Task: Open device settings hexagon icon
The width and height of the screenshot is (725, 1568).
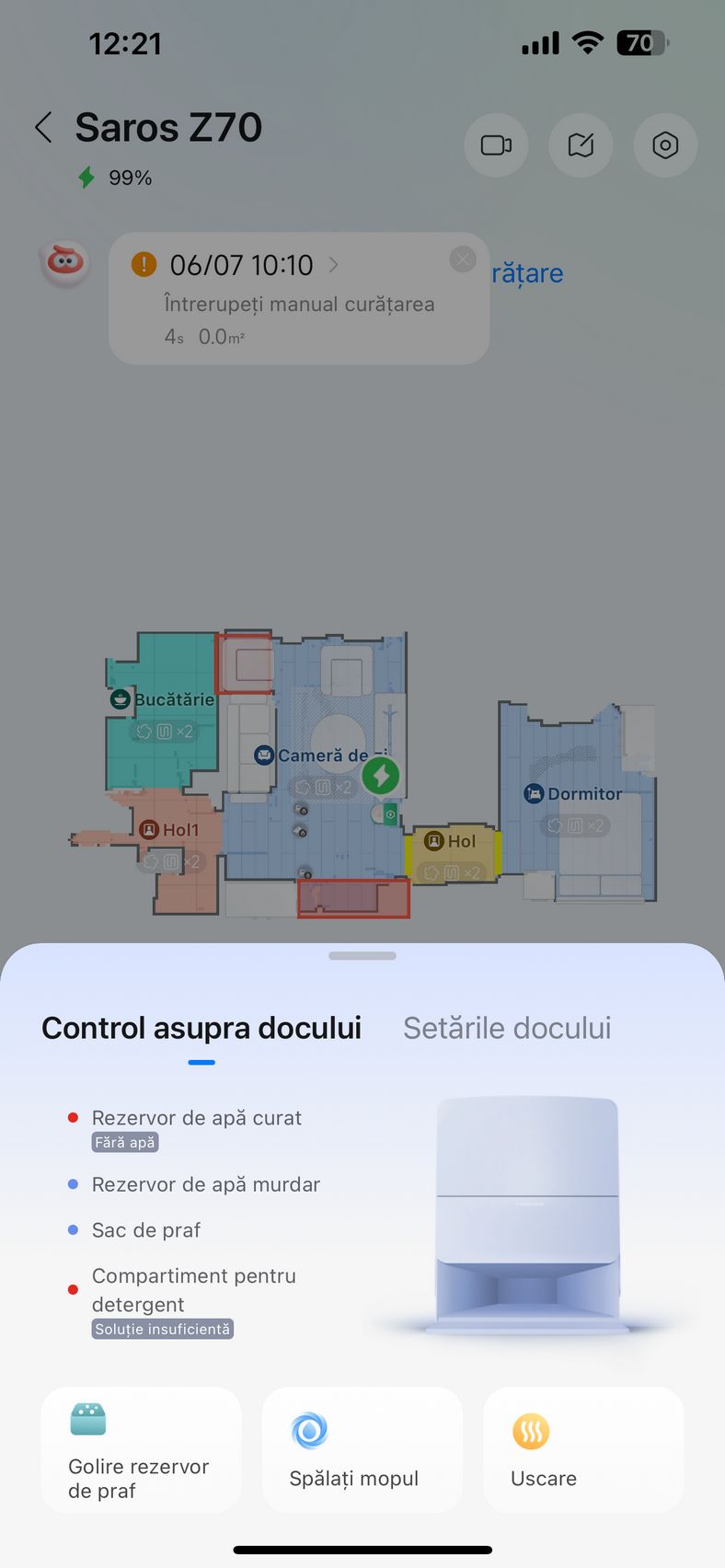Action: tap(665, 145)
